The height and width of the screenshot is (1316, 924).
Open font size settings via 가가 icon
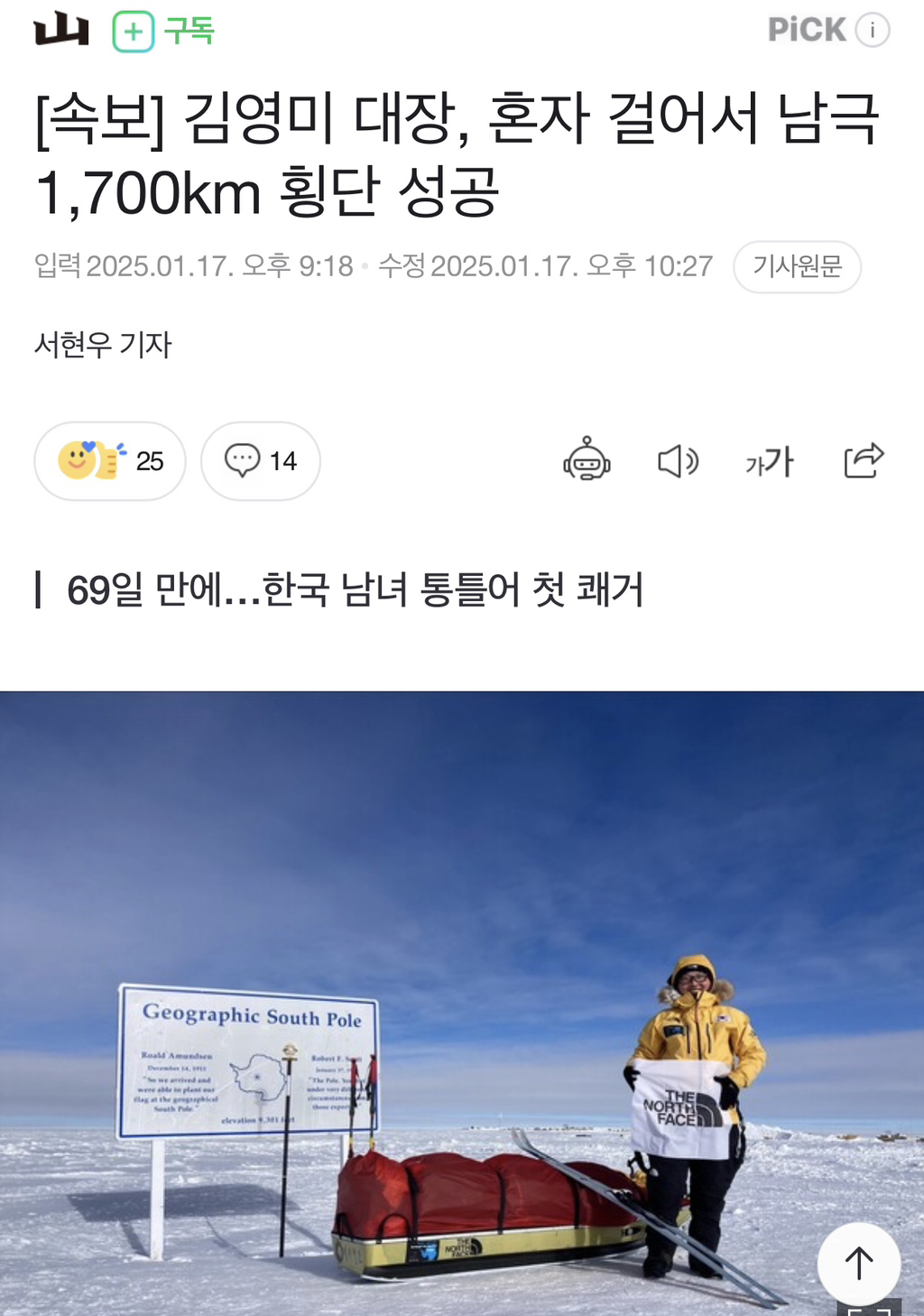pyautogui.click(x=770, y=461)
